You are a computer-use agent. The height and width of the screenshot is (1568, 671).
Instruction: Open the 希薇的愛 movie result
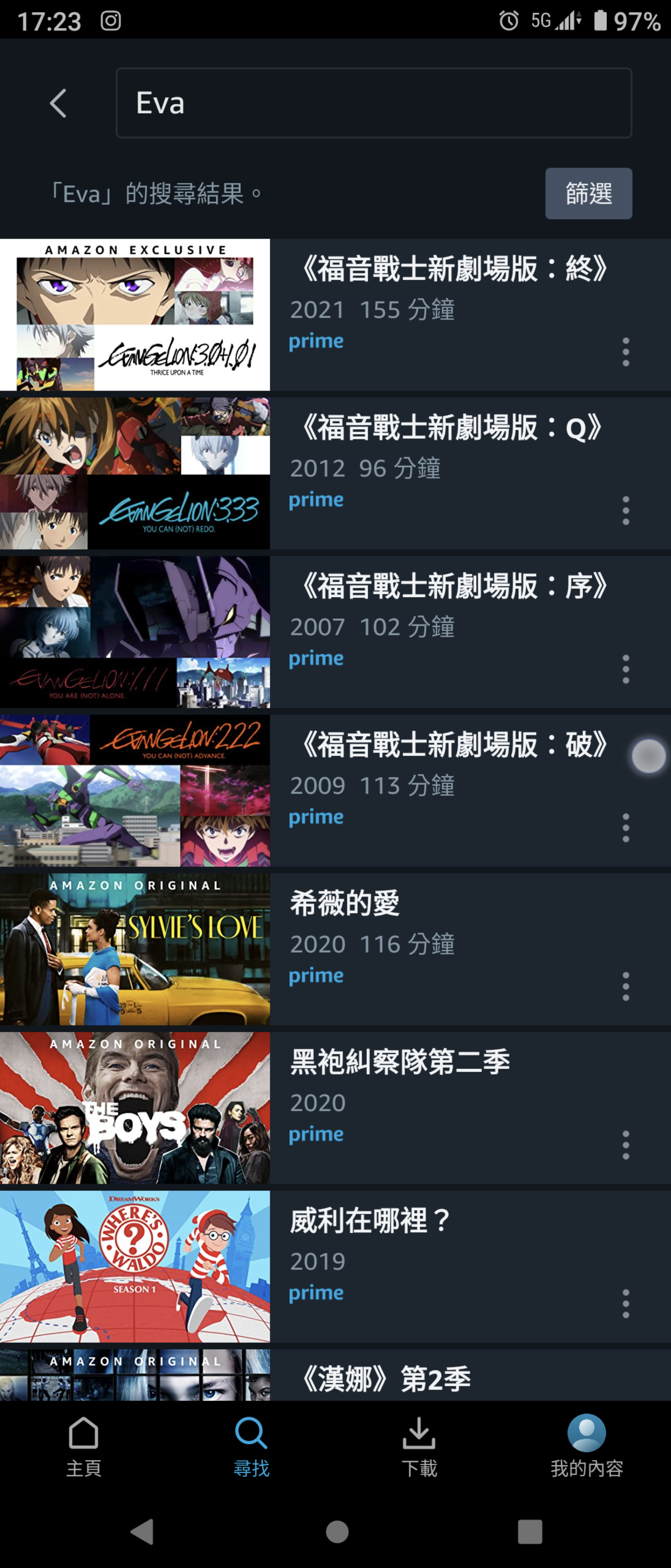[344, 903]
